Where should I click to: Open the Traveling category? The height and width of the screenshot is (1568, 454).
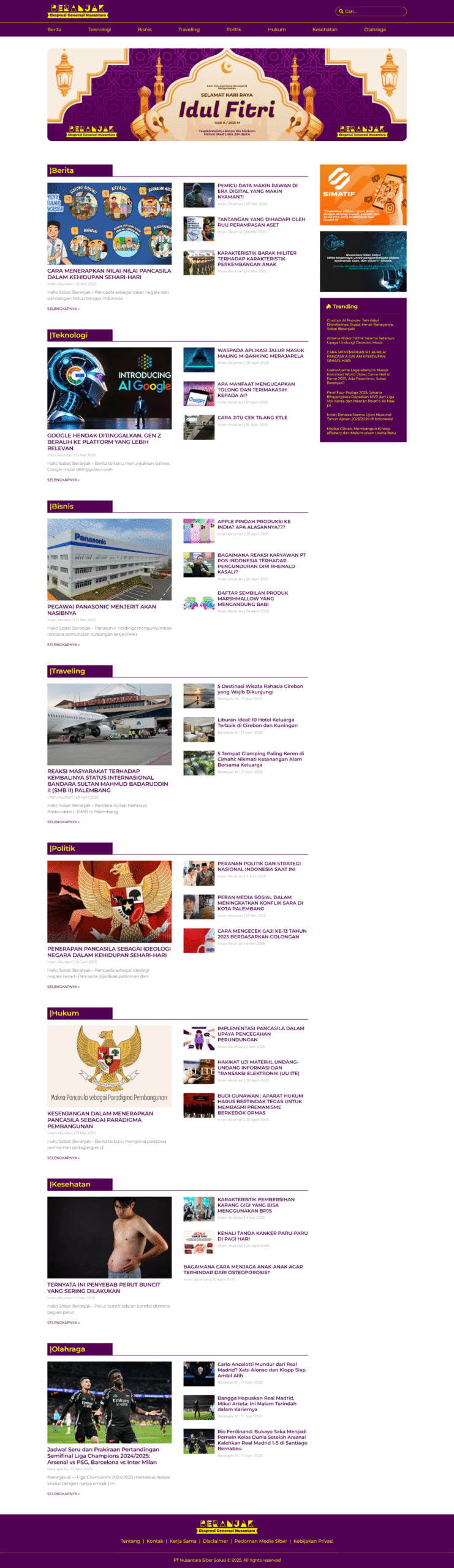click(x=189, y=29)
